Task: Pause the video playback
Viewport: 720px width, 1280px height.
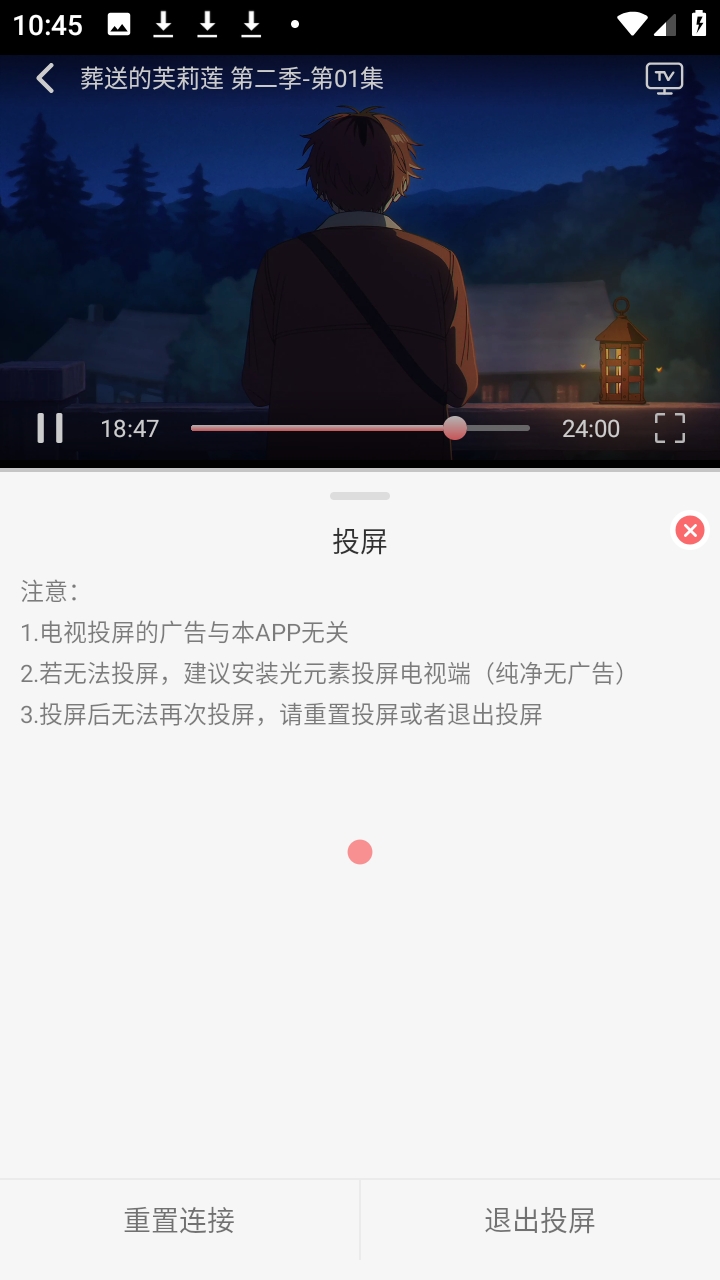Action: pyautogui.click(x=49, y=428)
